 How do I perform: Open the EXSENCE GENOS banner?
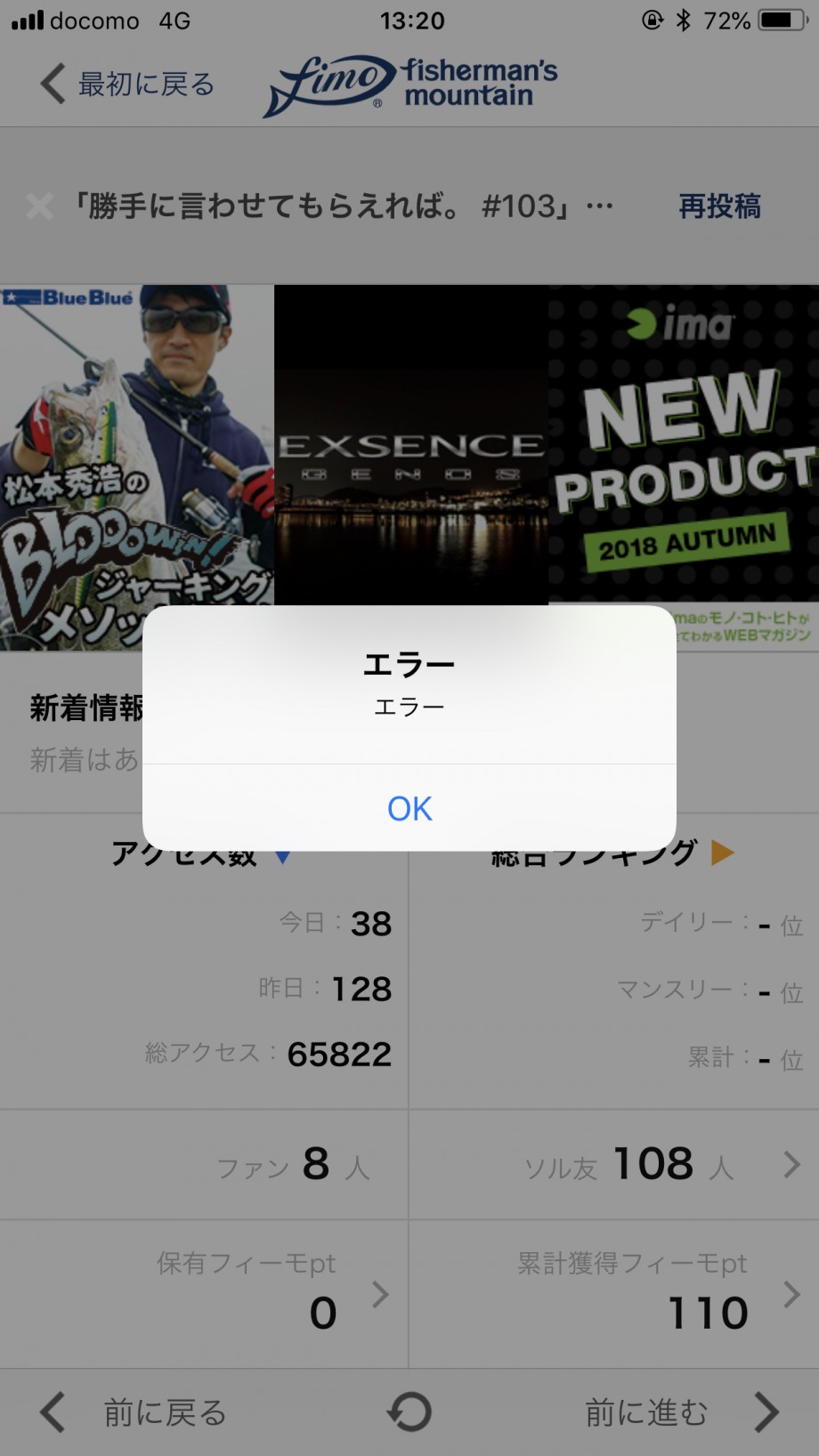pos(411,445)
